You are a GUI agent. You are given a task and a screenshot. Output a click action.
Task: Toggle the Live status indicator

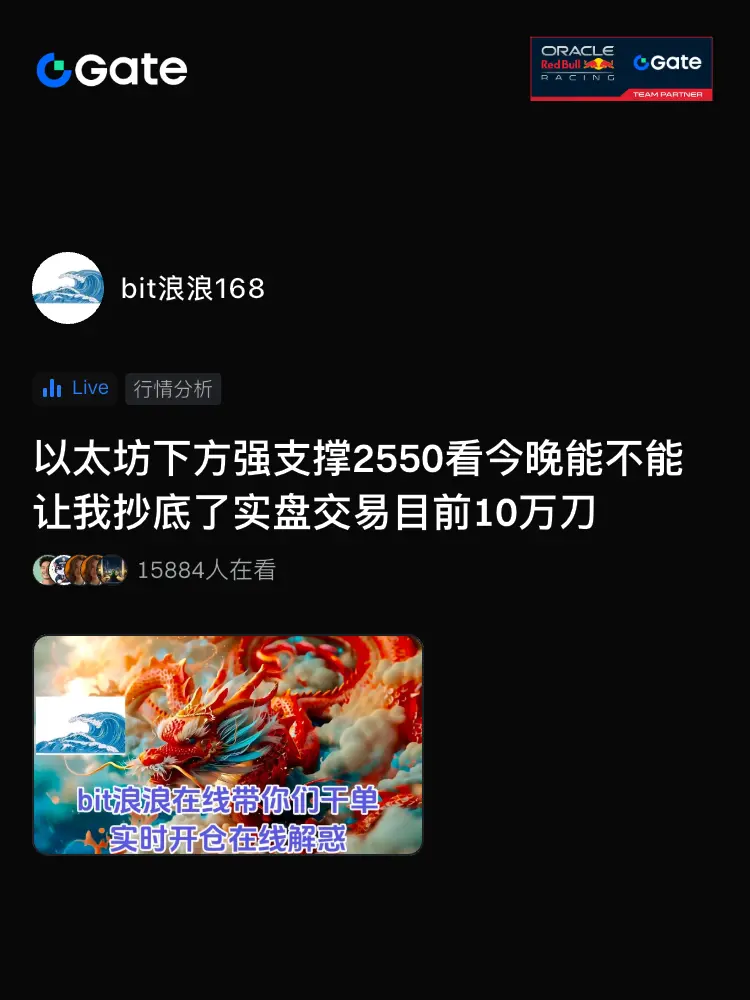pos(74,388)
